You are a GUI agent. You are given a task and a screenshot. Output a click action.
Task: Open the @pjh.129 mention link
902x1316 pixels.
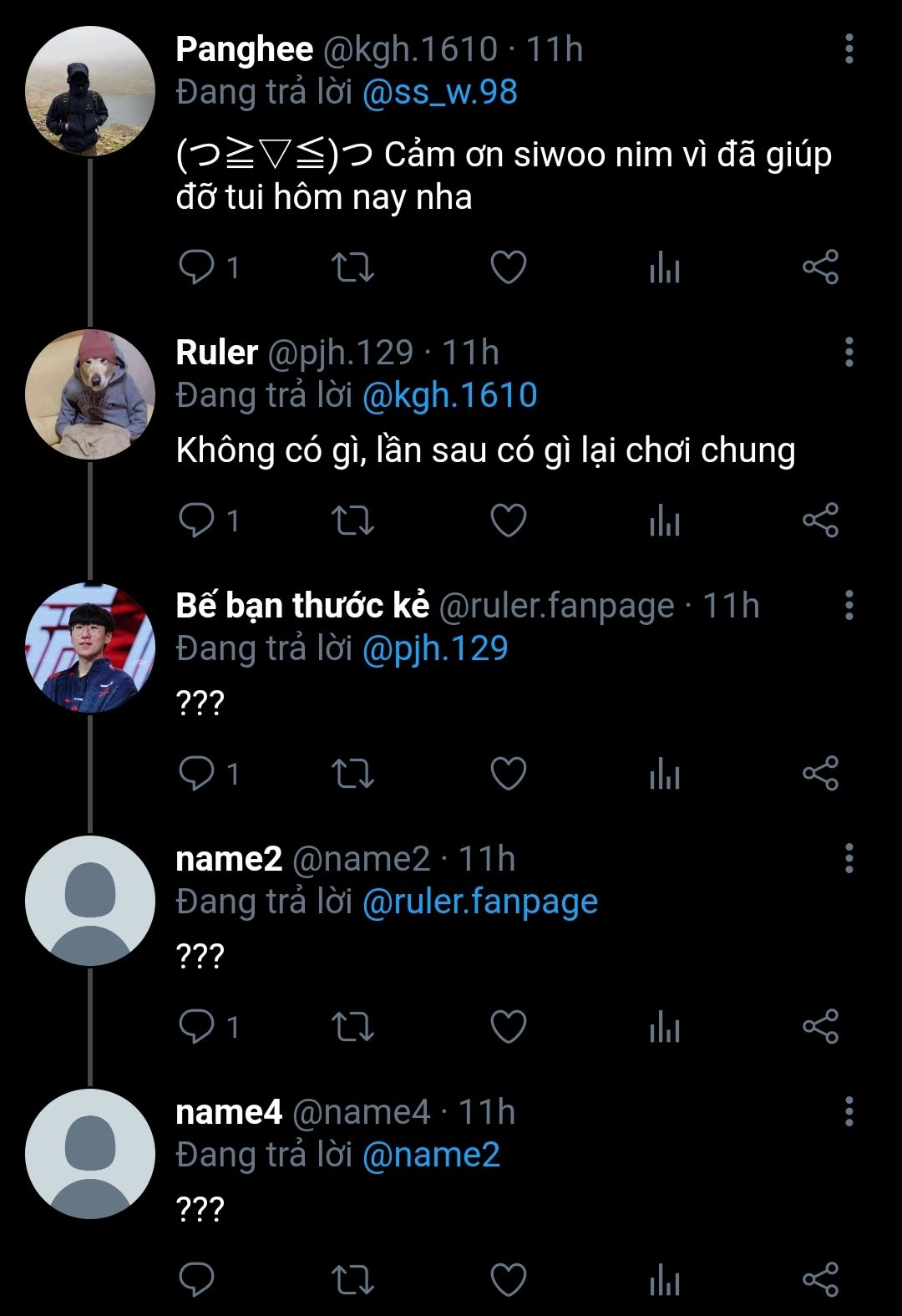(x=435, y=648)
